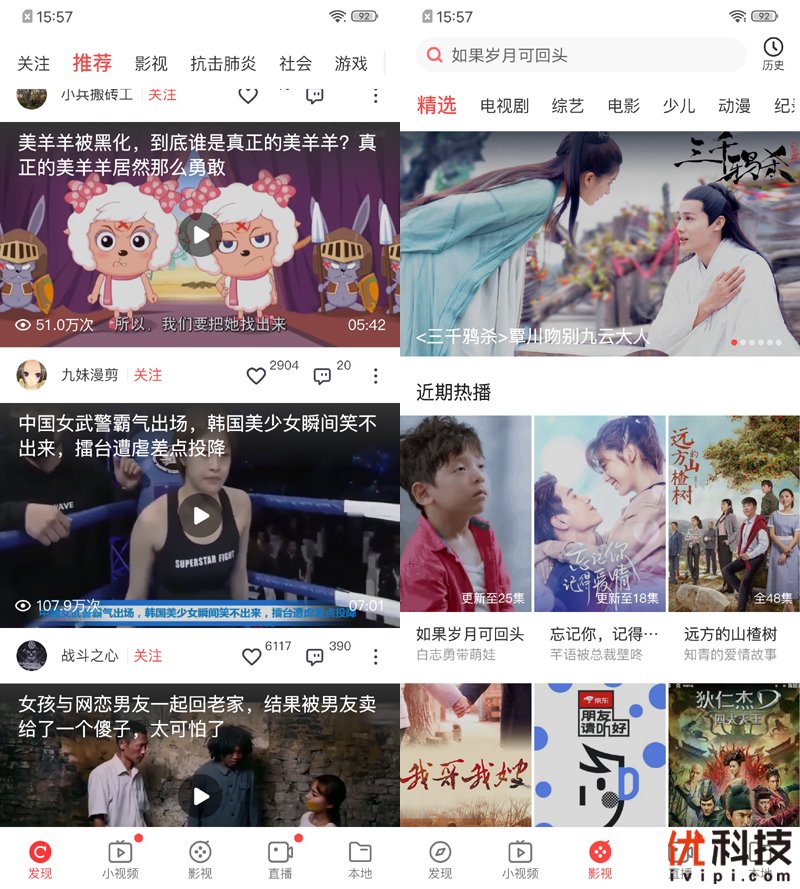
Task: Open the overflow menu beside 战斗之心
Action: click(376, 656)
